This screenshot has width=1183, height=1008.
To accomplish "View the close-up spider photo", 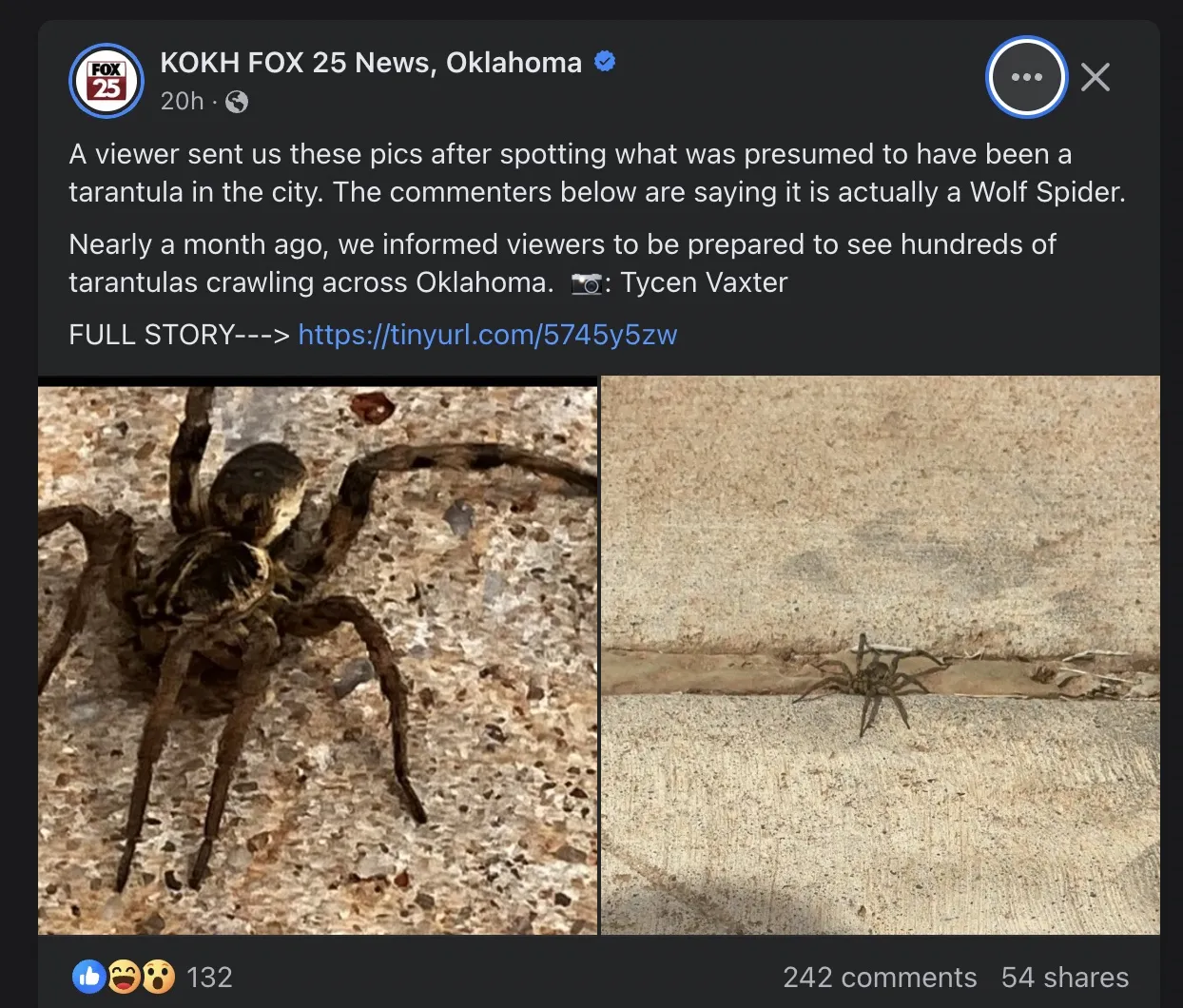I will click(x=318, y=656).
